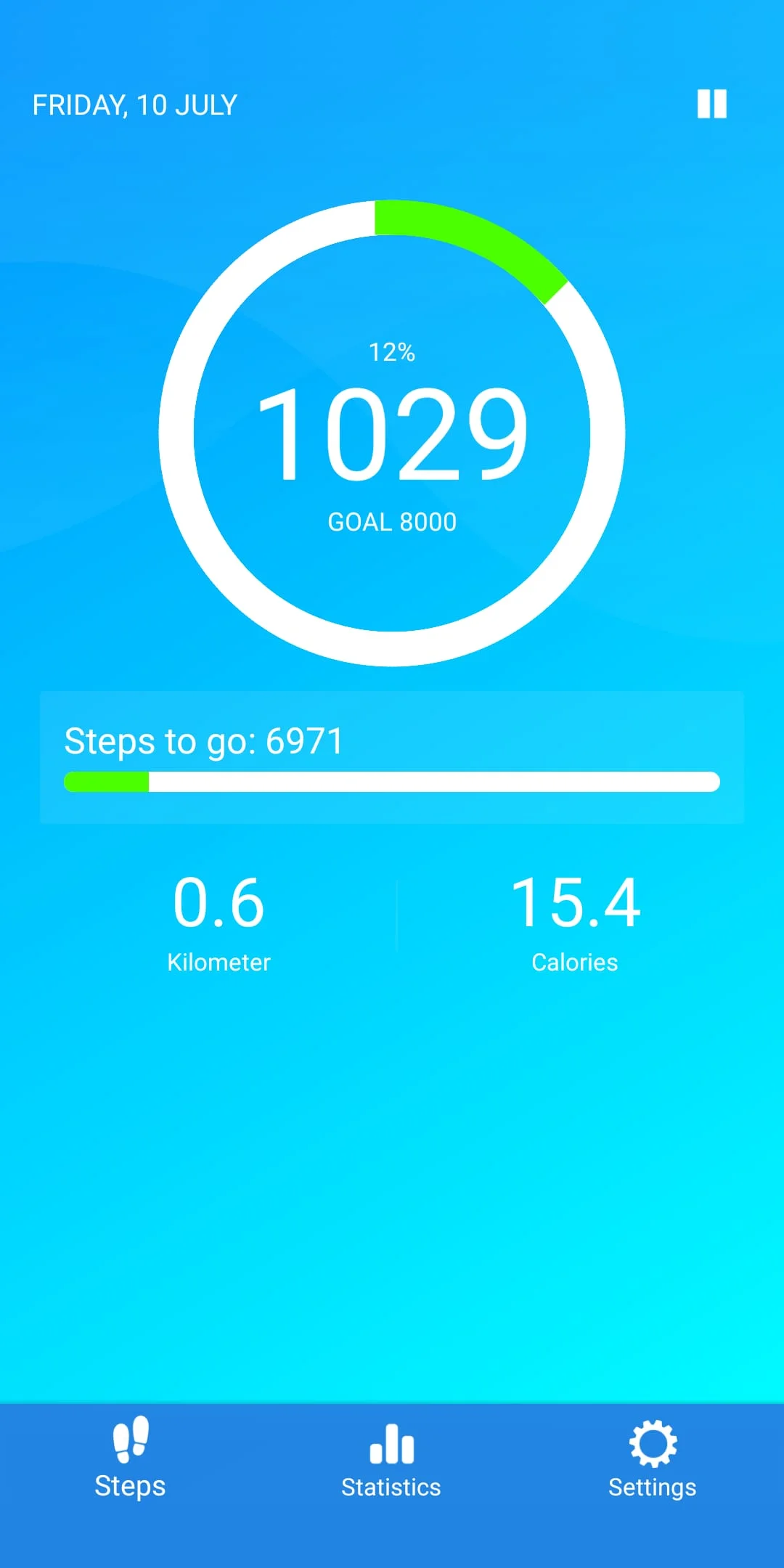Screen dimensions: 784x1568
Task: Select the Steps tab label
Action: [x=130, y=1486]
